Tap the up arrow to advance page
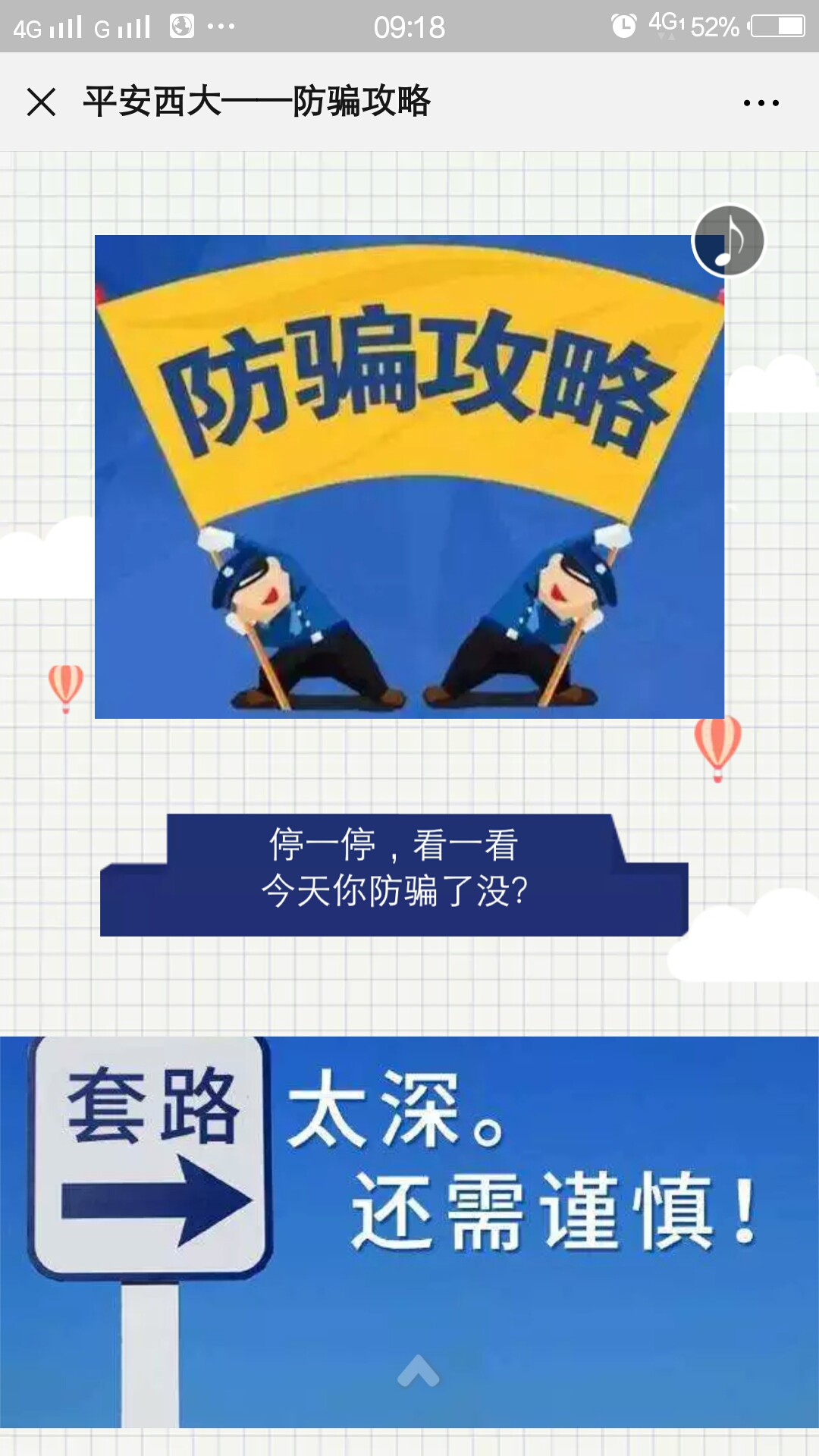The image size is (819, 1456). tap(419, 1371)
